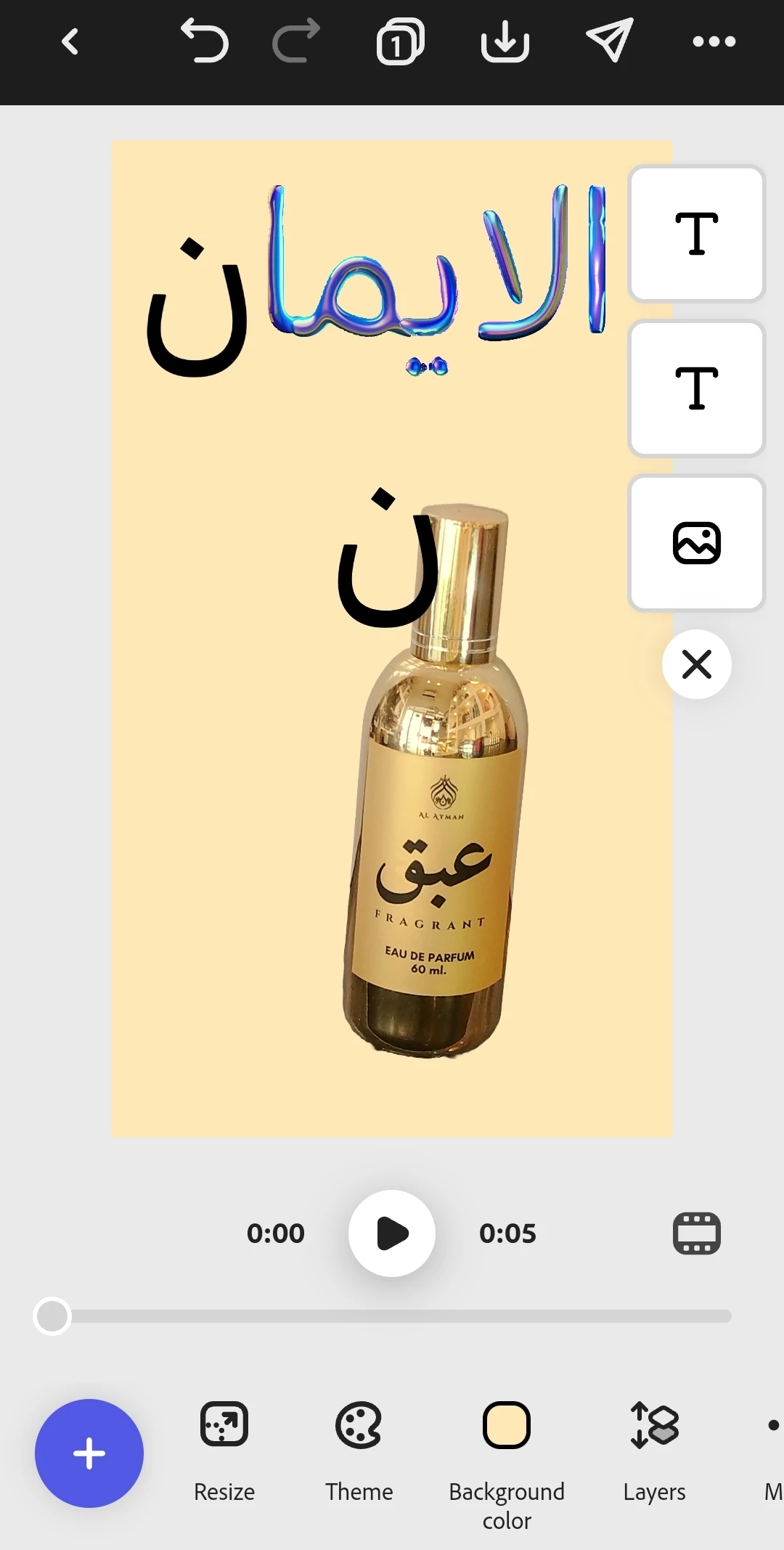Tap the playback scrubber handle

[52, 1316]
